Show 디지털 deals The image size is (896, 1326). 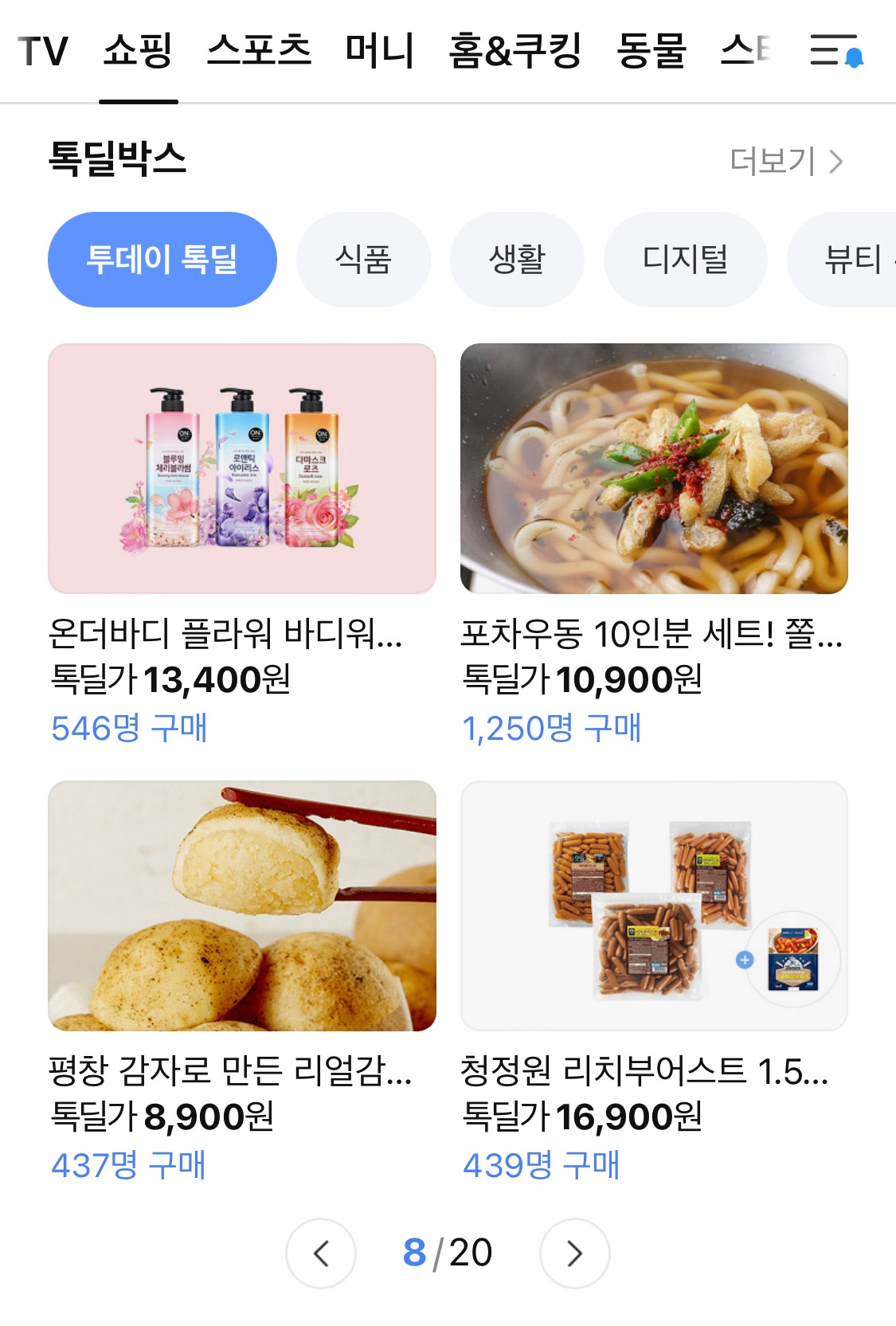[x=685, y=260]
